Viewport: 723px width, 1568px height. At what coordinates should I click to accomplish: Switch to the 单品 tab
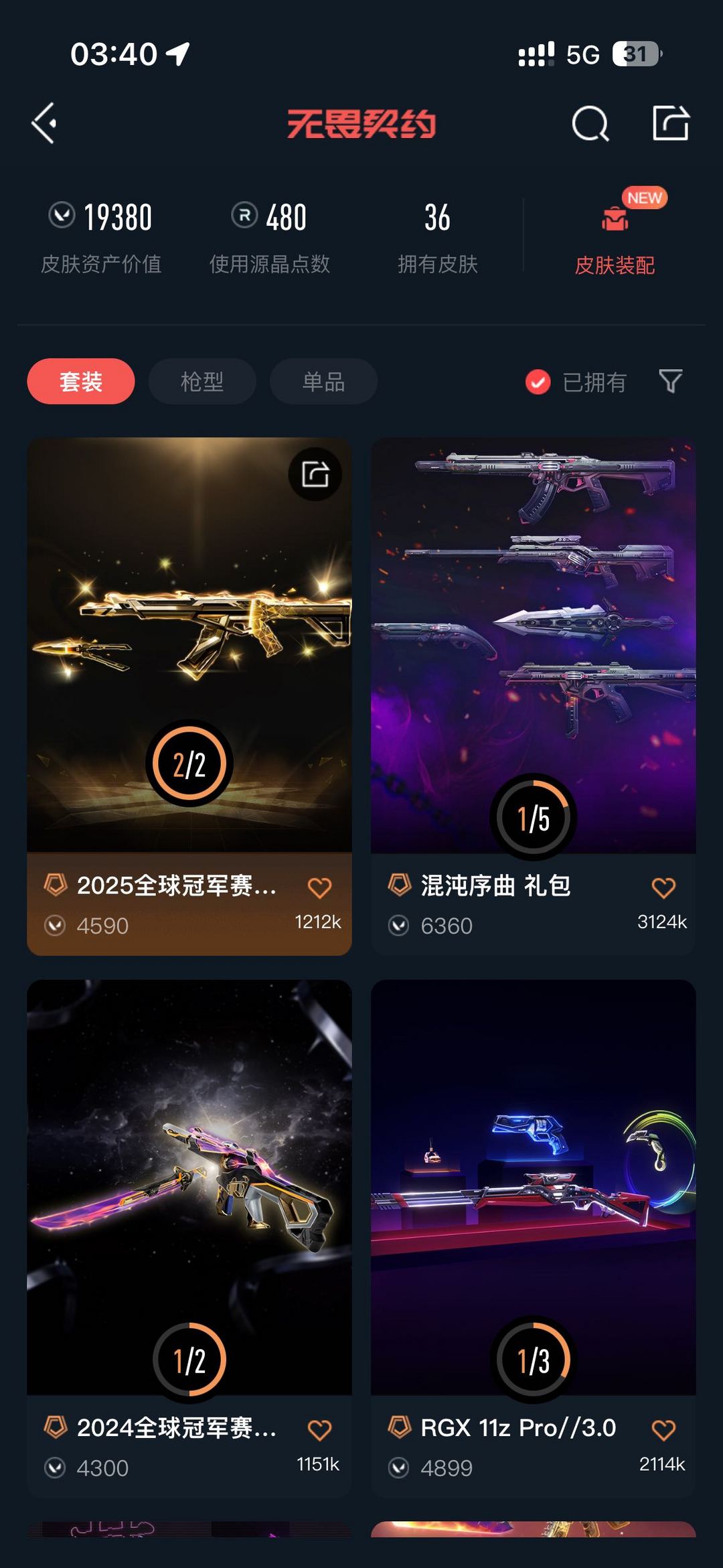point(322,381)
